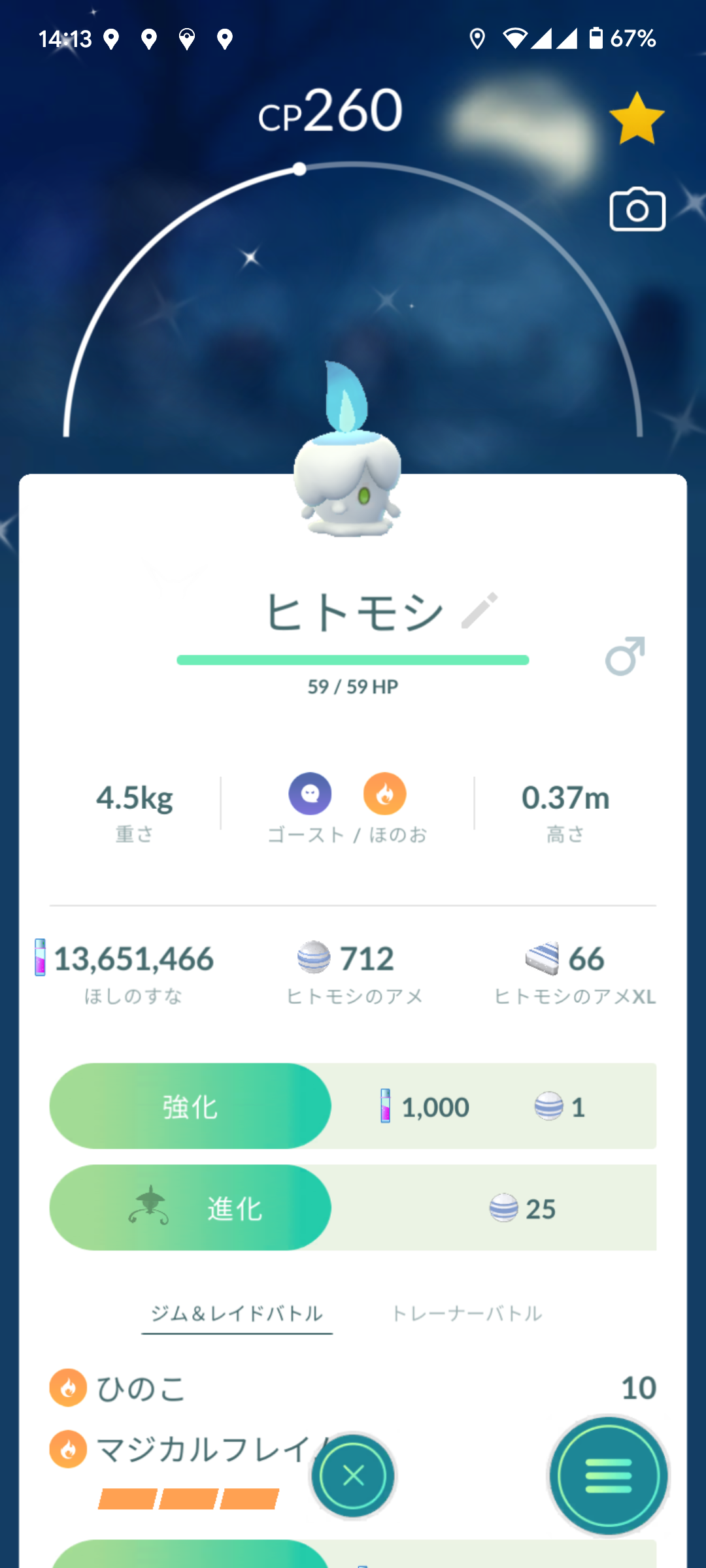Toggle the favorite star for this Pokémon
This screenshot has width=706, height=1568.
click(x=636, y=118)
